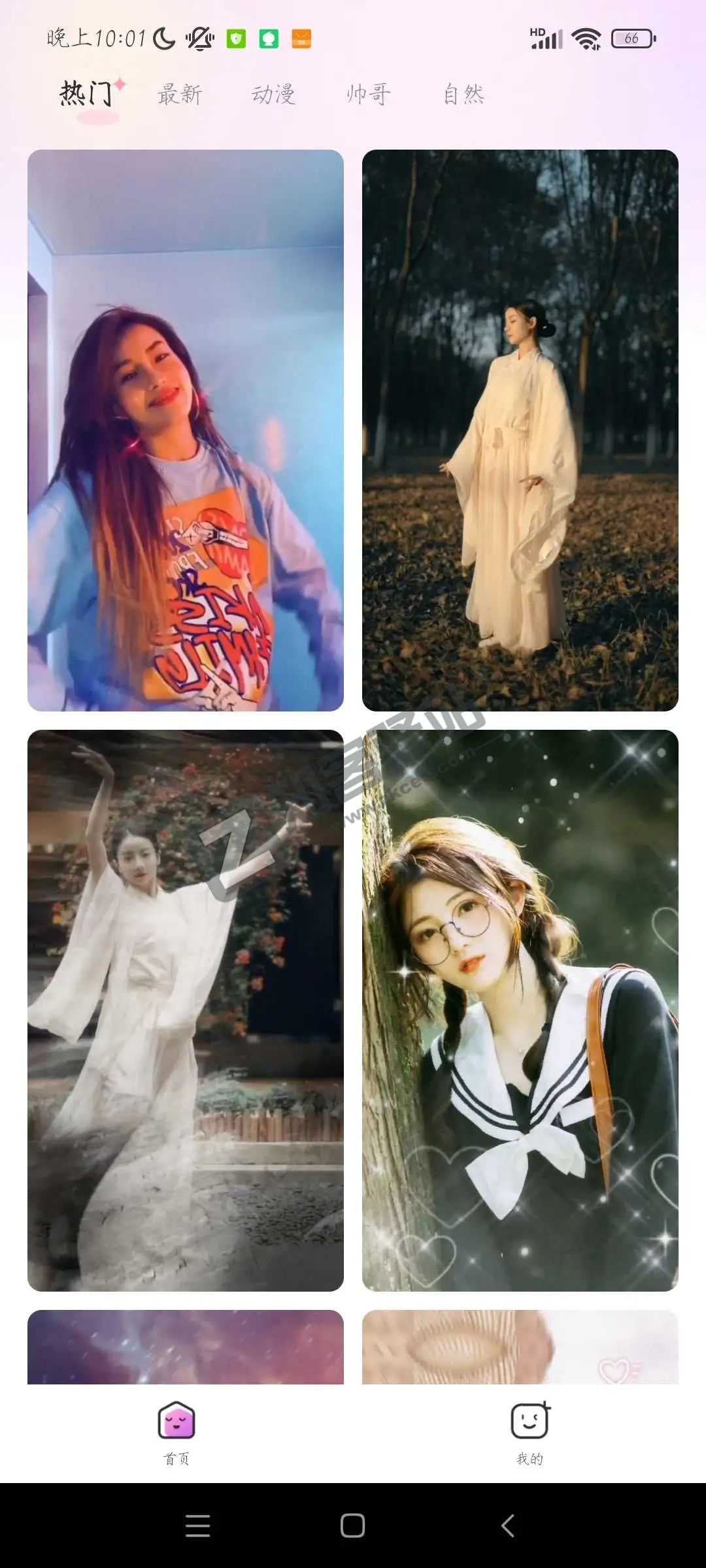Switch to the 动漫 tab
The width and height of the screenshot is (706, 1568).
(x=274, y=95)
